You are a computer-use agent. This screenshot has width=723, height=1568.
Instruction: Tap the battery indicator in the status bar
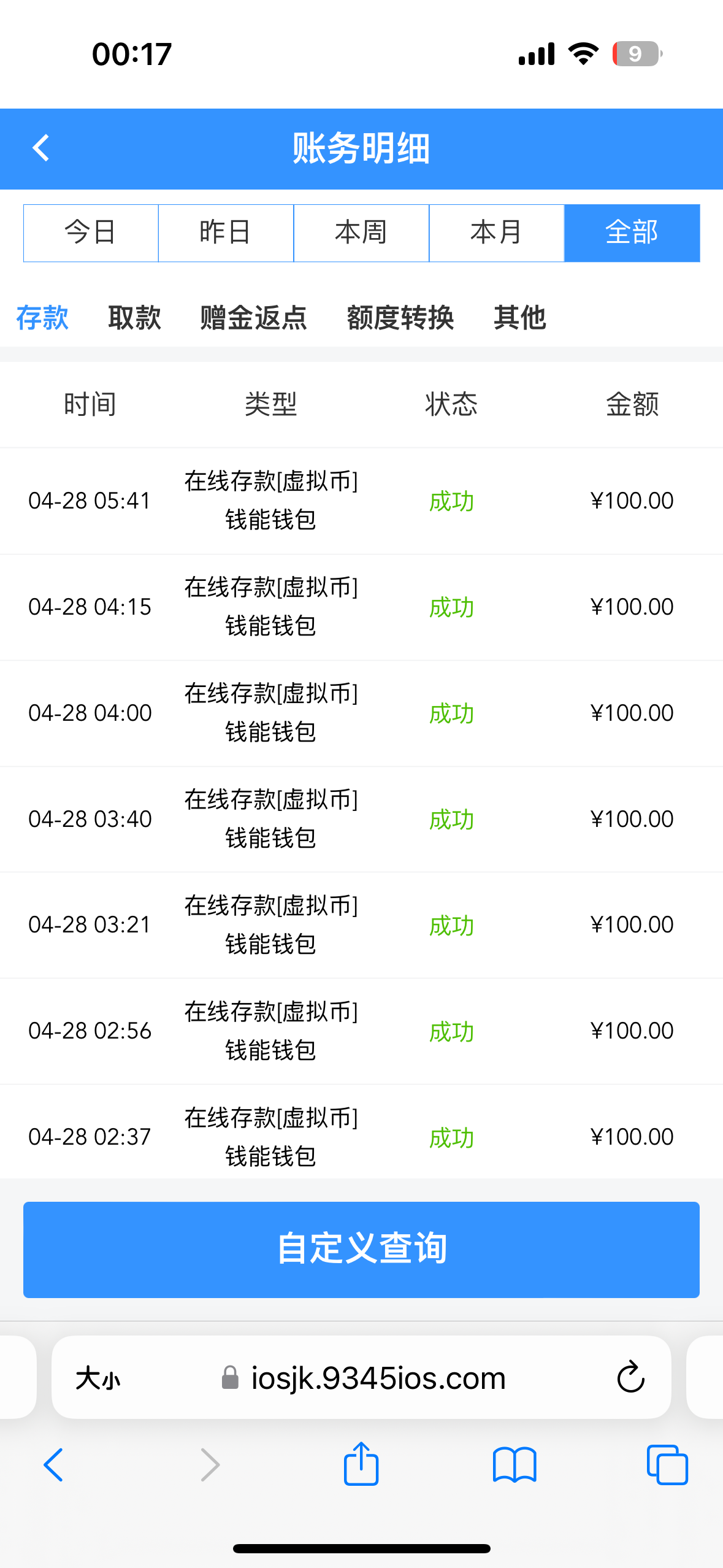pos(636,54)
